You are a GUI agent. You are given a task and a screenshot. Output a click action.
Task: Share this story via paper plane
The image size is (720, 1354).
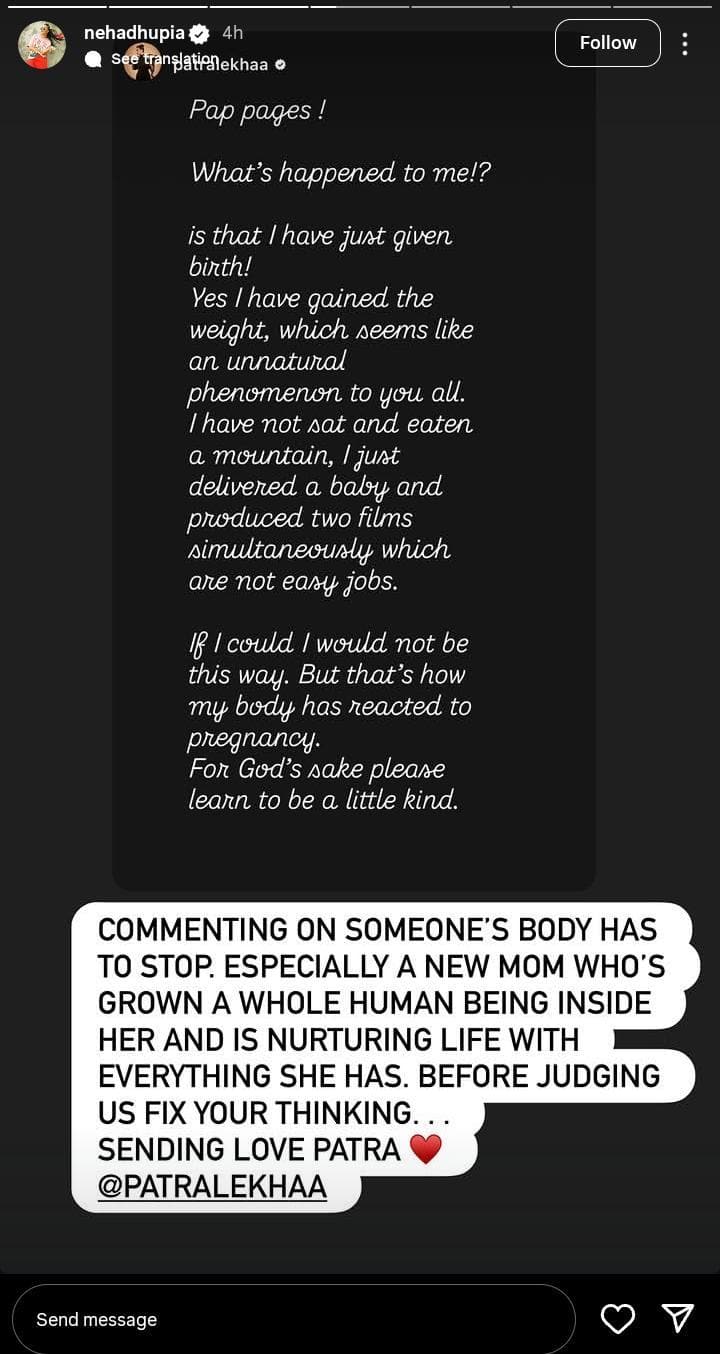pos(678,1319)
